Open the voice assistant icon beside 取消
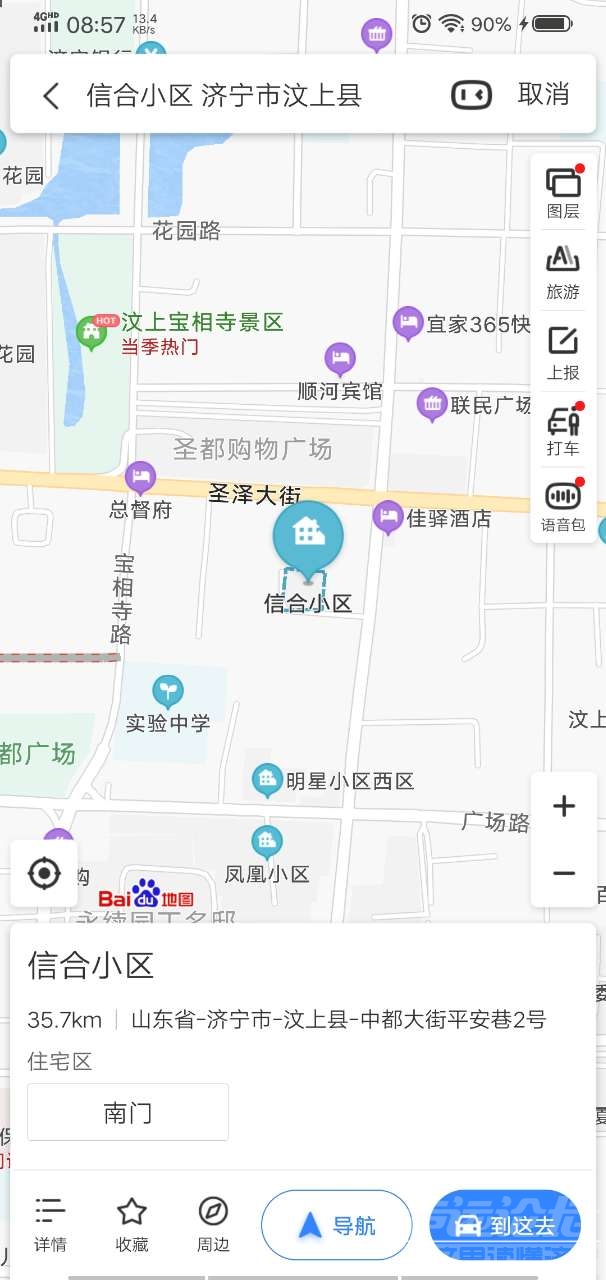This screenshot has width=606, height=1280. point(472,95)
